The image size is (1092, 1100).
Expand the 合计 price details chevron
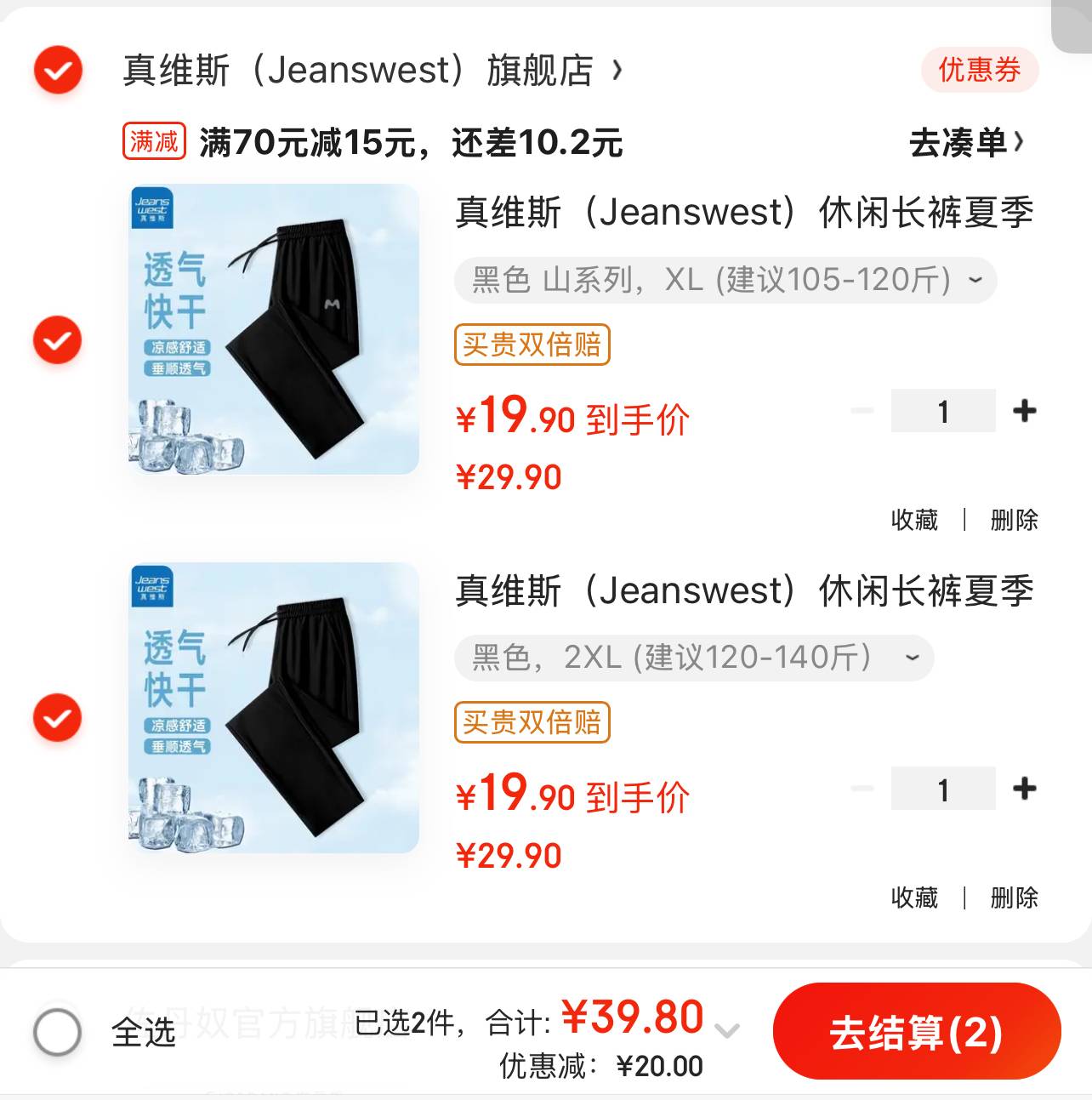(x=726, y=1031)
